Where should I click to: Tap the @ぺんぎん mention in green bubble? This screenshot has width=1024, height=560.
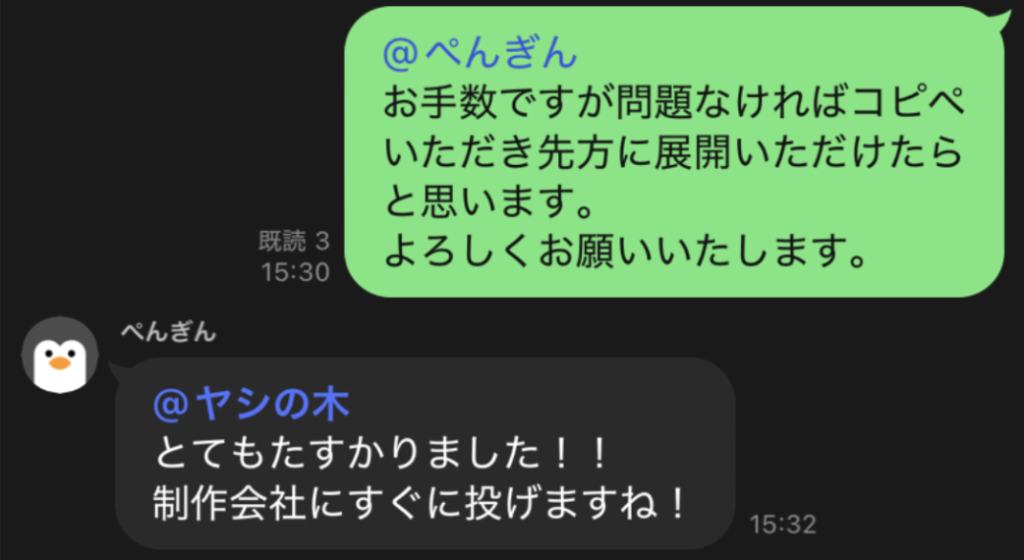(x=480, y=52)
